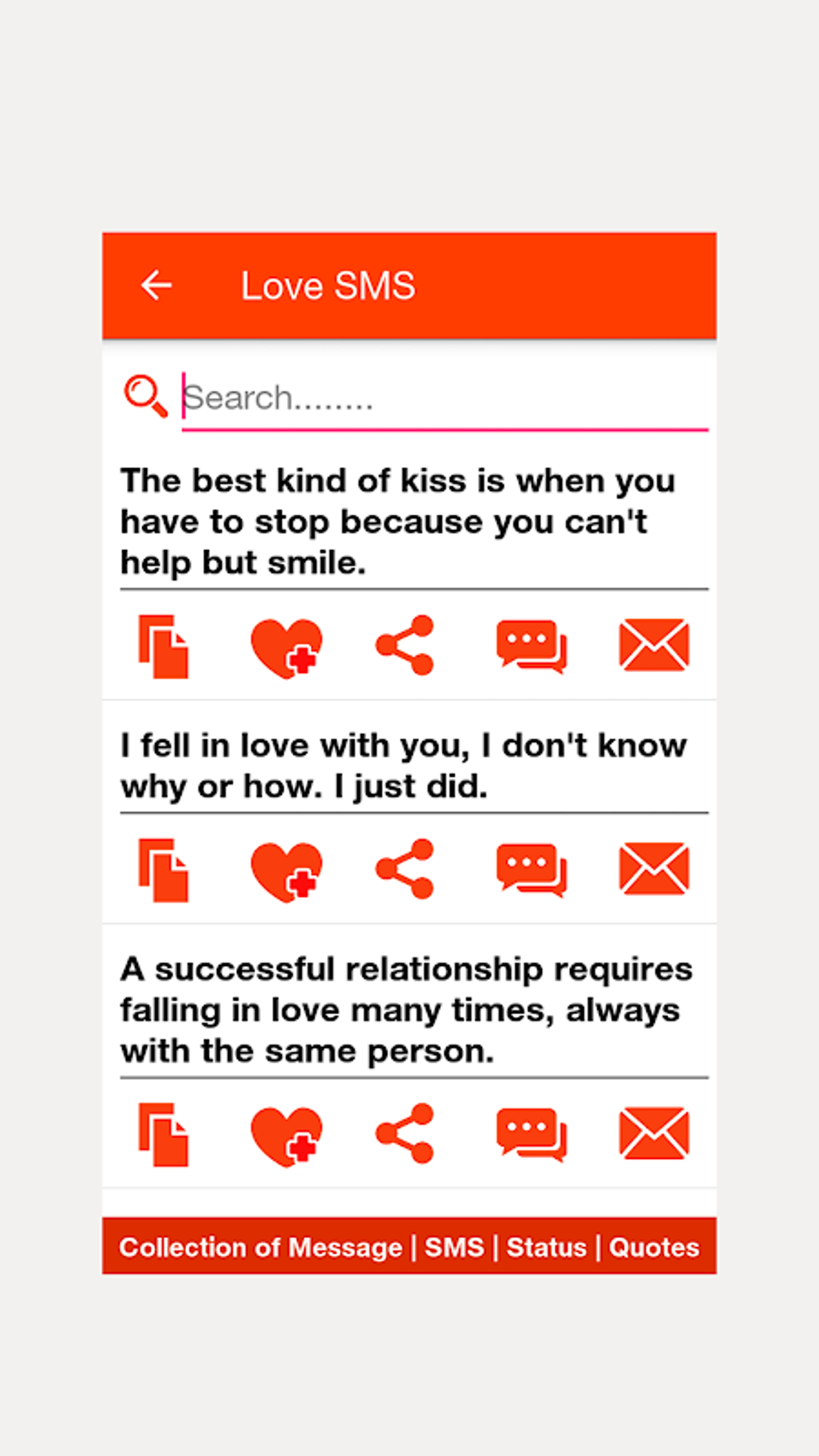Send the relationship quote via chat icon
The width and height of the screenshot is (819, 1456).
531,1133
